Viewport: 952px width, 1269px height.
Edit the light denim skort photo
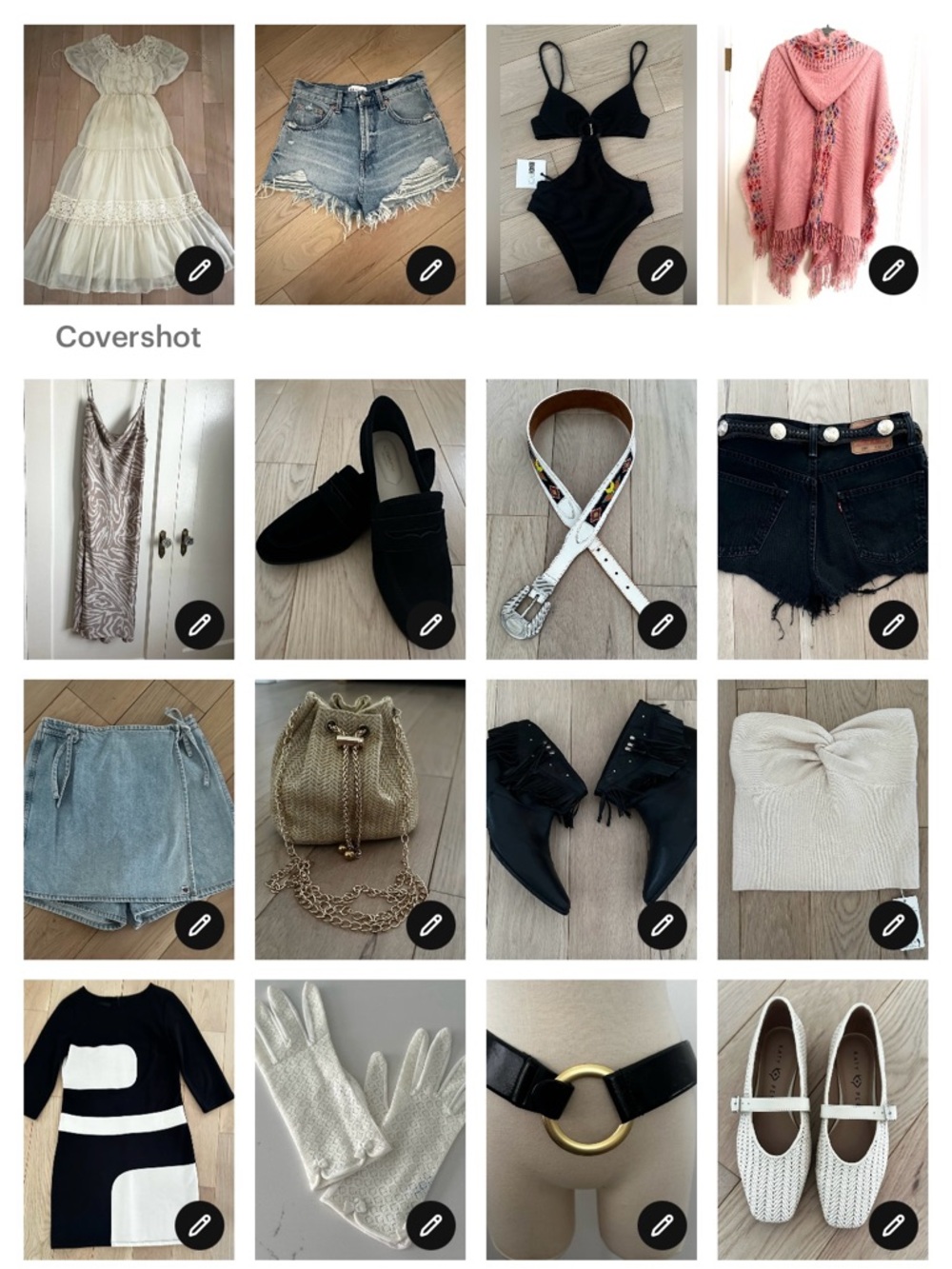199,925
